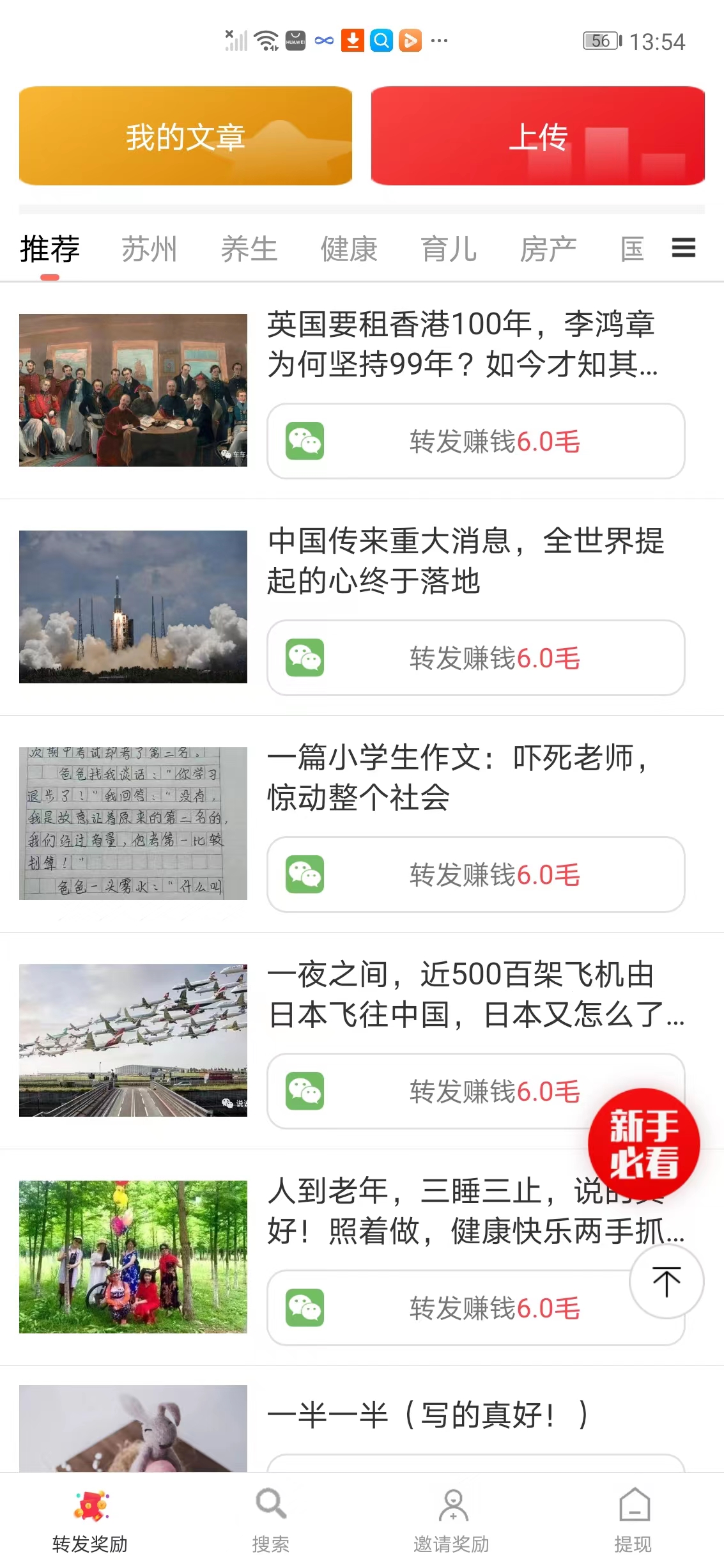724x1568 pixels.
Task: Tap the back-to-top arrow icon
Action: coord(666,1282)
